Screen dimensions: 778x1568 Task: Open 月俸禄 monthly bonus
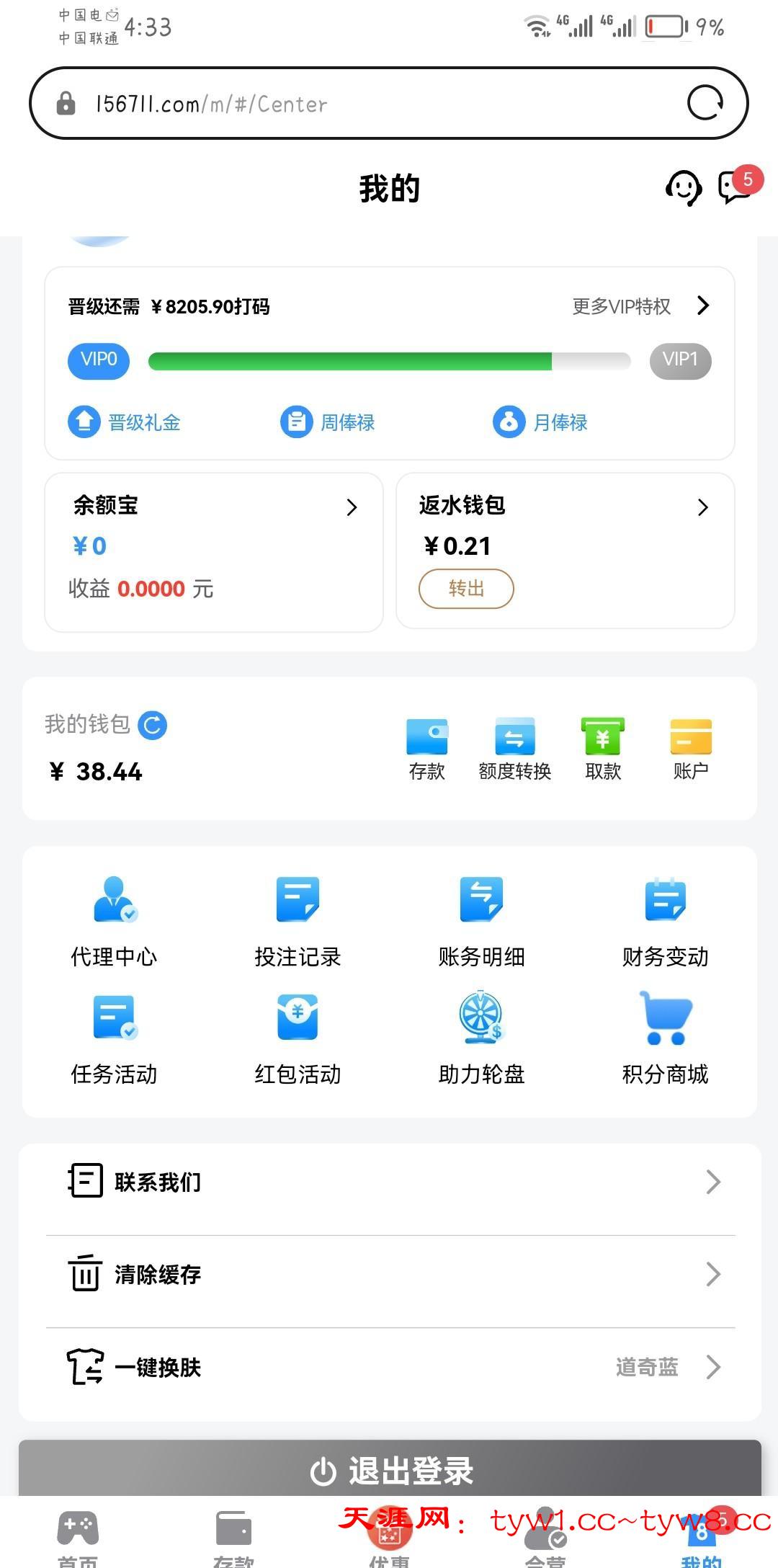pos(540,422)
